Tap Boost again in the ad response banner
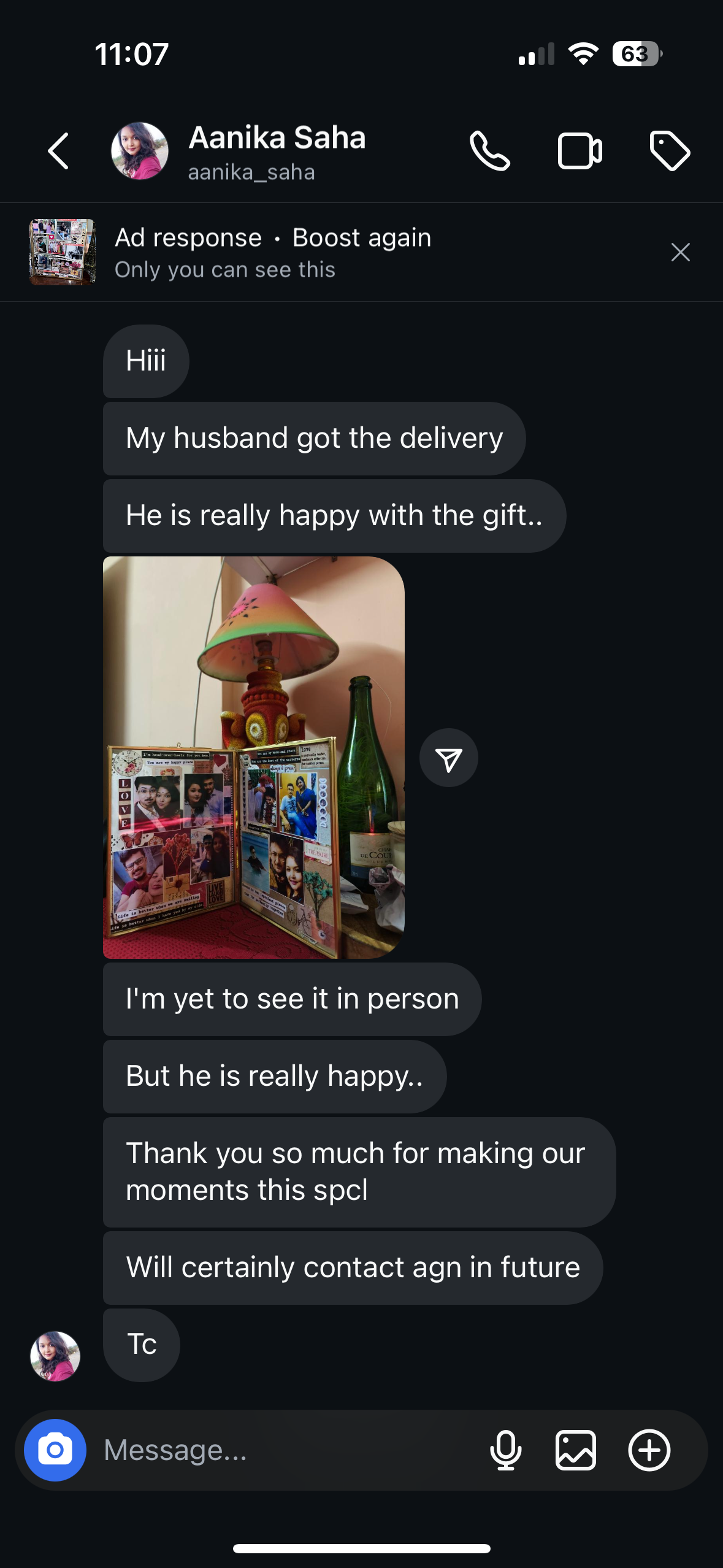The height and width of the screenshot is (1568, 723). [362, 238]
